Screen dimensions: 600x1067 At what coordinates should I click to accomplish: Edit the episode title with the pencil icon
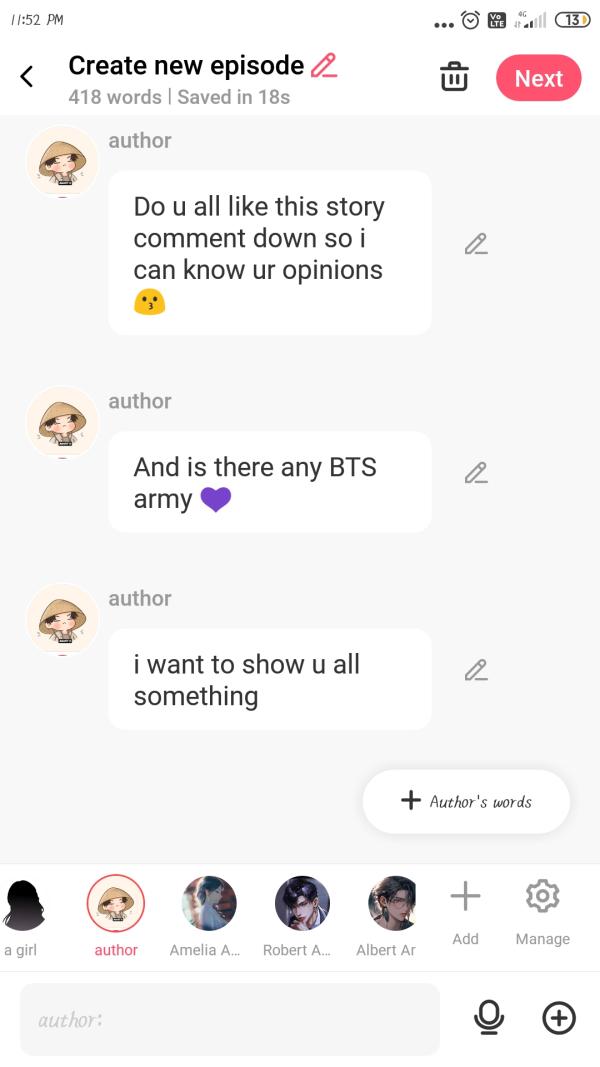tap(324, 66)
